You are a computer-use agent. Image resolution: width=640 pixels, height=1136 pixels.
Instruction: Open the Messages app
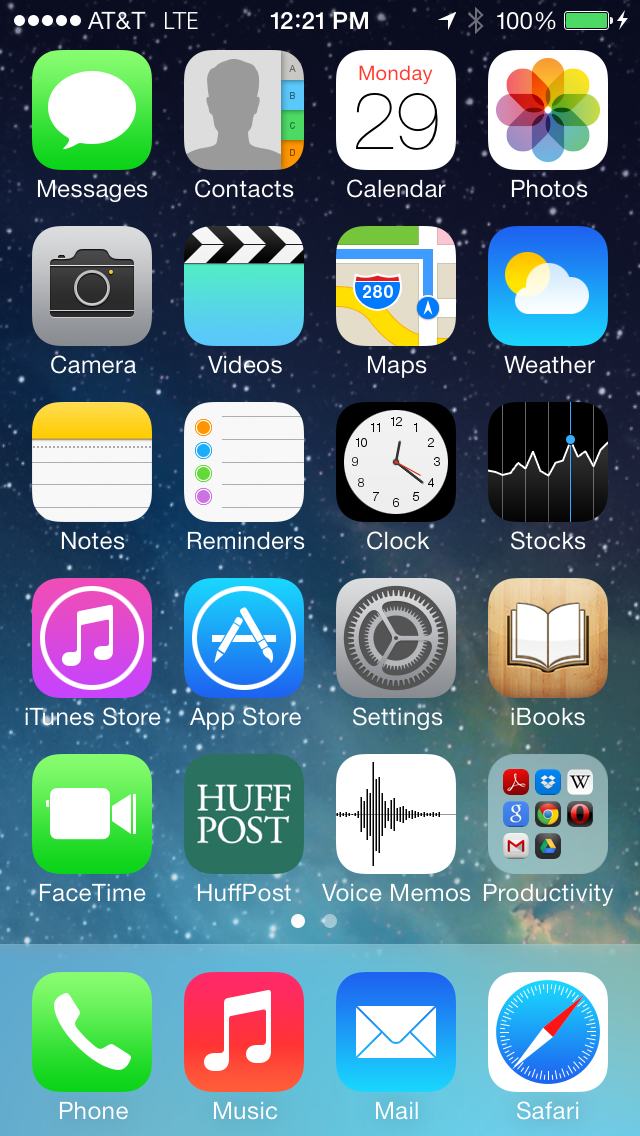[x=92, y=110]
